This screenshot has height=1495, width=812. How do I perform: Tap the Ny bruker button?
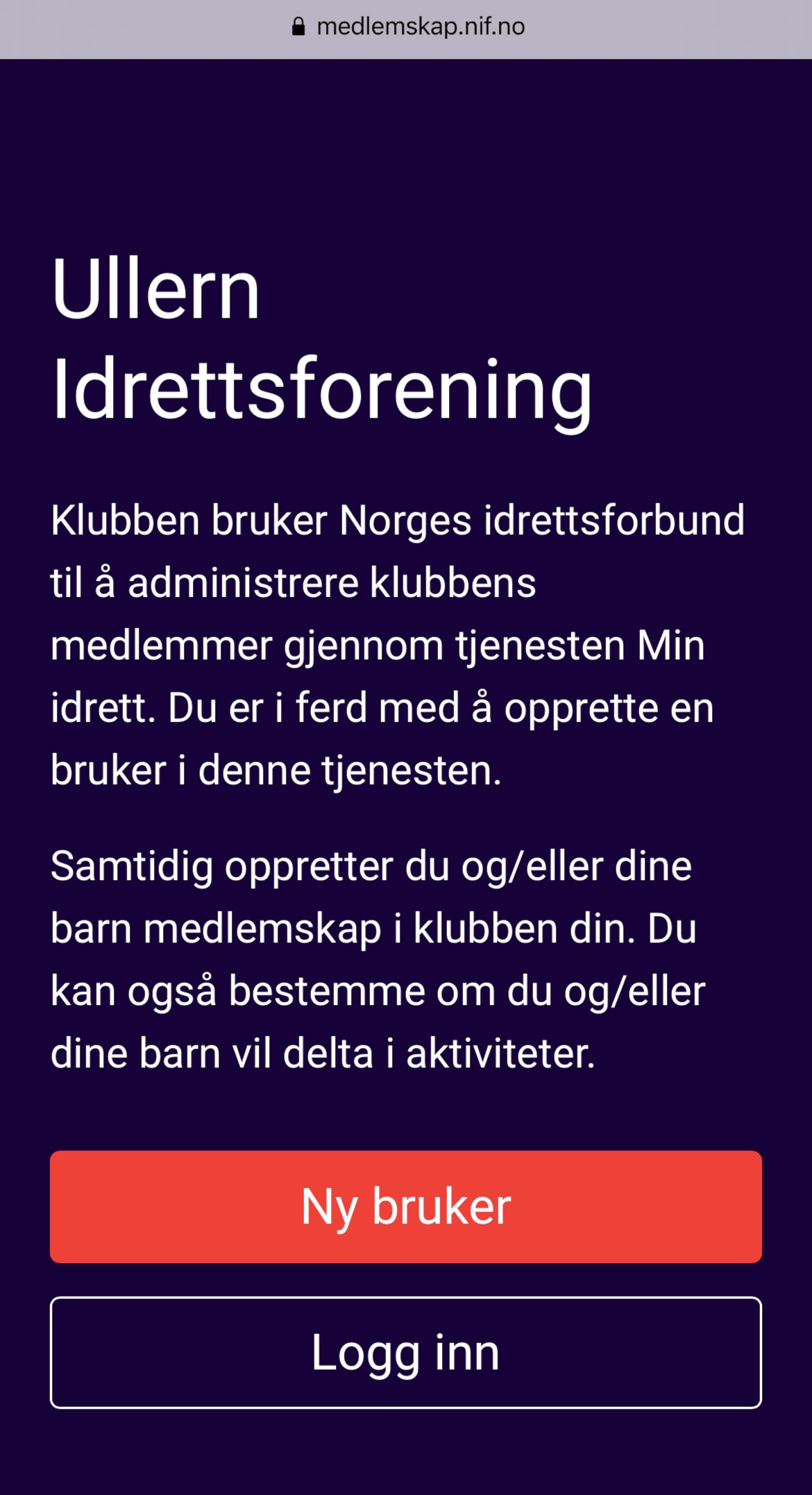tap(406, 1206)
